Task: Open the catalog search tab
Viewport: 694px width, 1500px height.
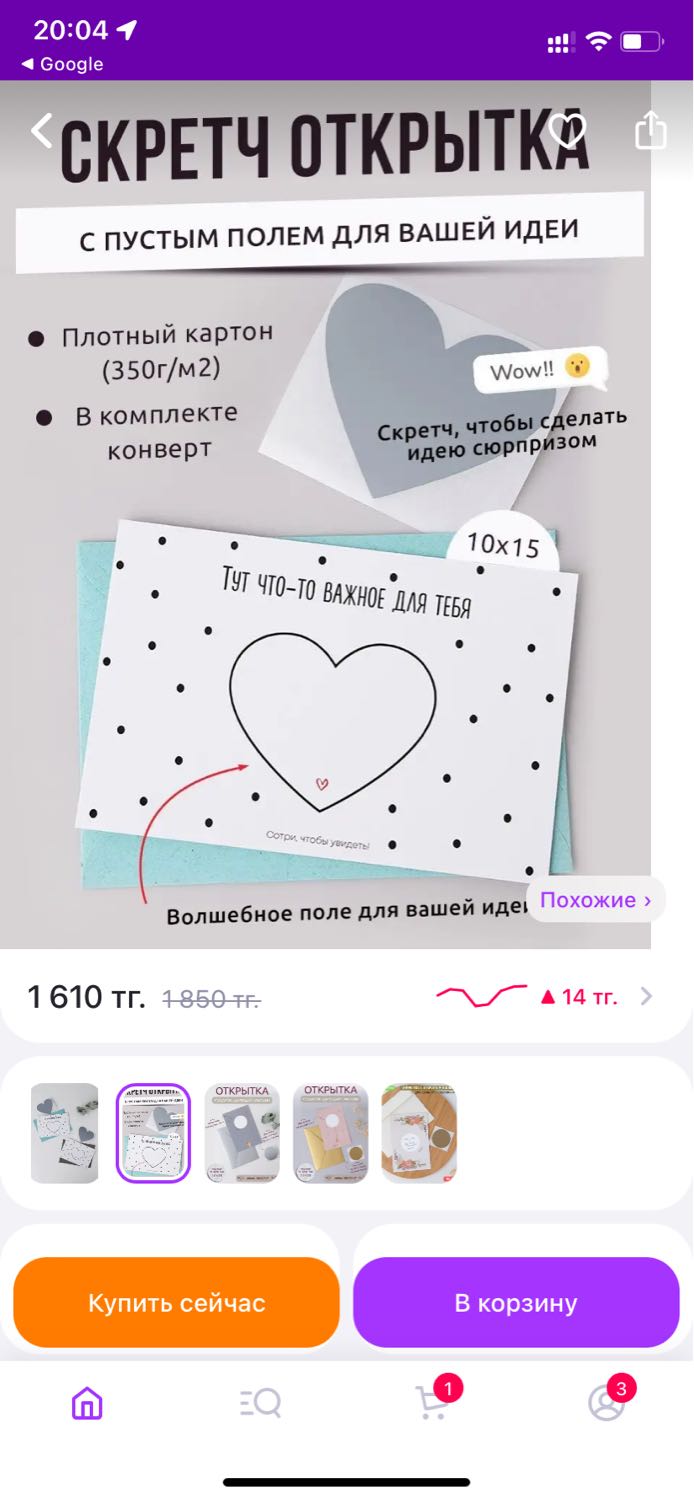Action: coord(260,1404)
